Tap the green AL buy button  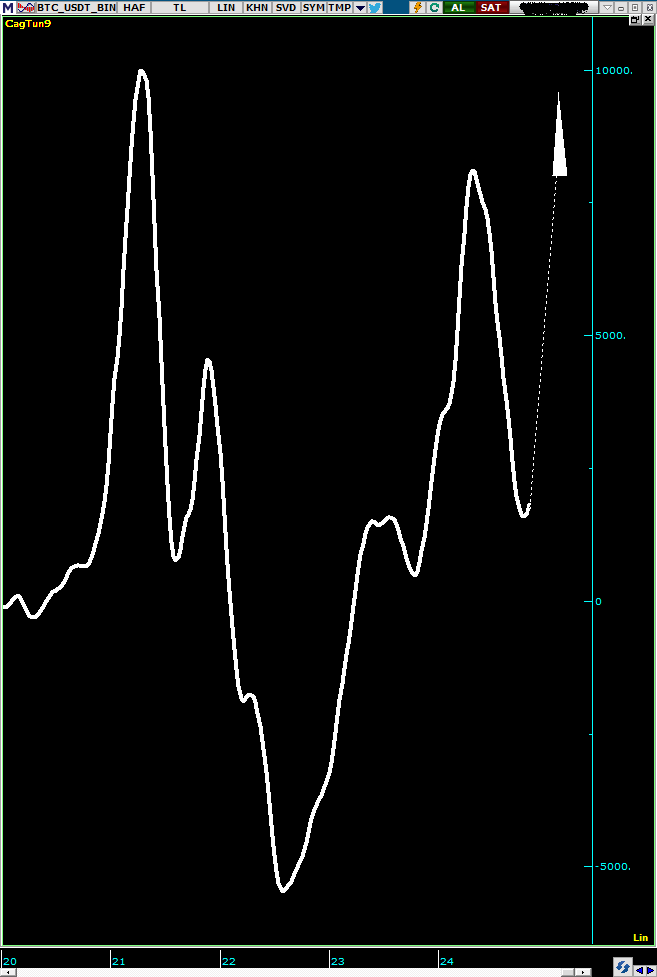(458, 7)
